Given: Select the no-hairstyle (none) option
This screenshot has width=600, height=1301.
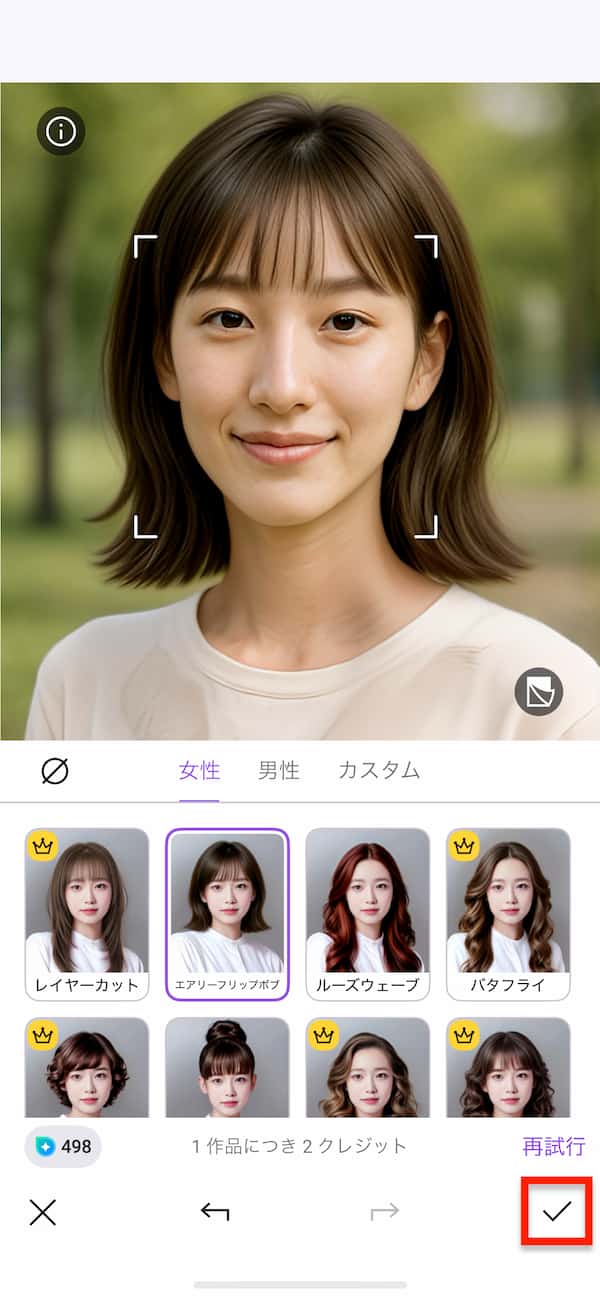Looking at the screenshot, I should [x=55, y=771].
